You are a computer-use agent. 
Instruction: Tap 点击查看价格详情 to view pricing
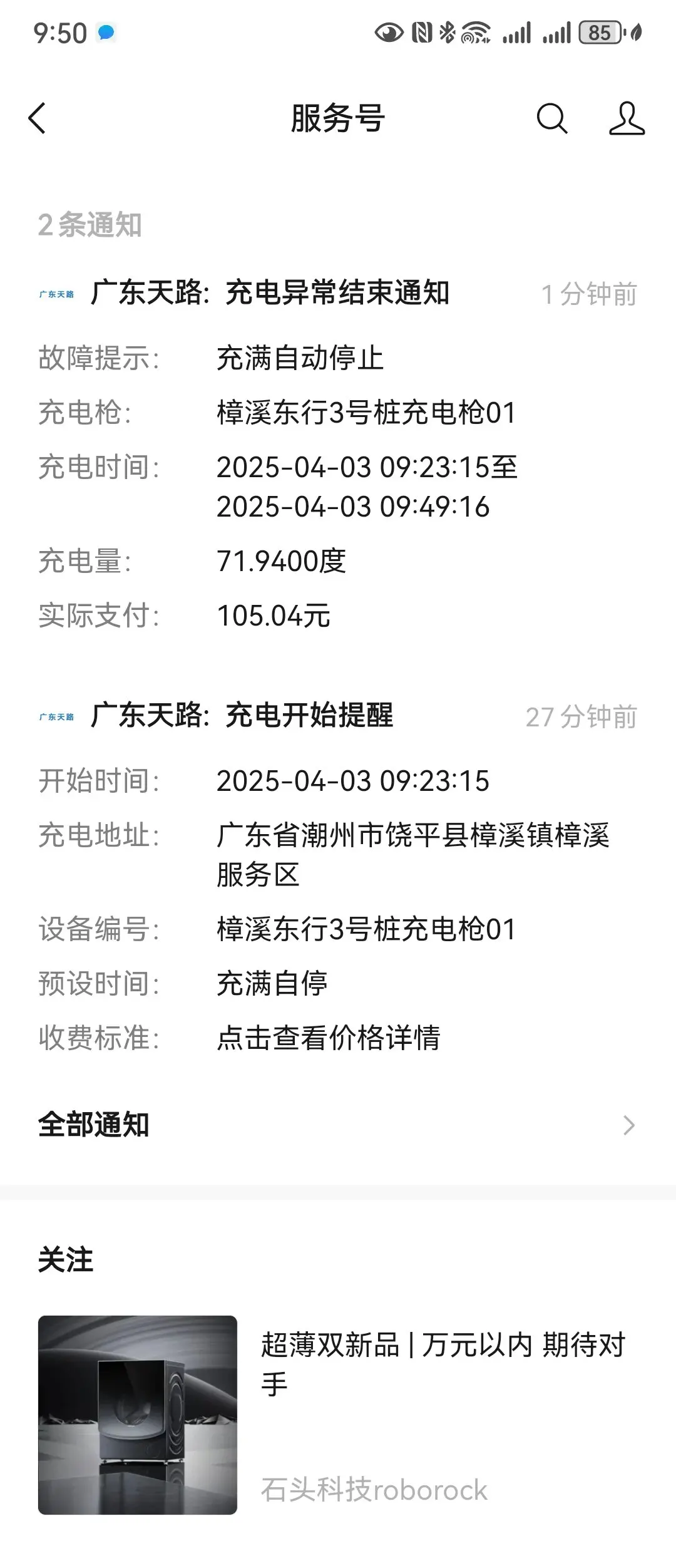click(x=328, y=1038)
